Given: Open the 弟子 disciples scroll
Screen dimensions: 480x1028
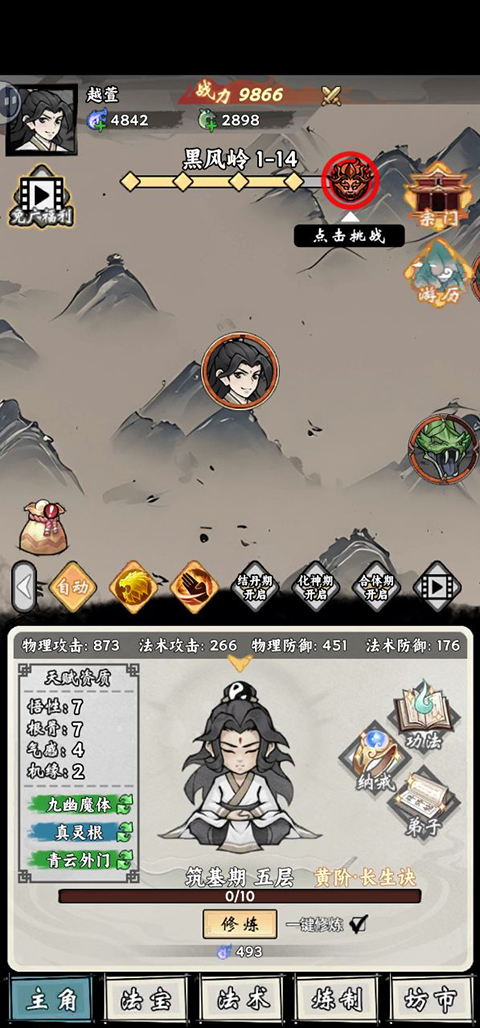Looking at the screenshot, I should click(x=424, y=804).
